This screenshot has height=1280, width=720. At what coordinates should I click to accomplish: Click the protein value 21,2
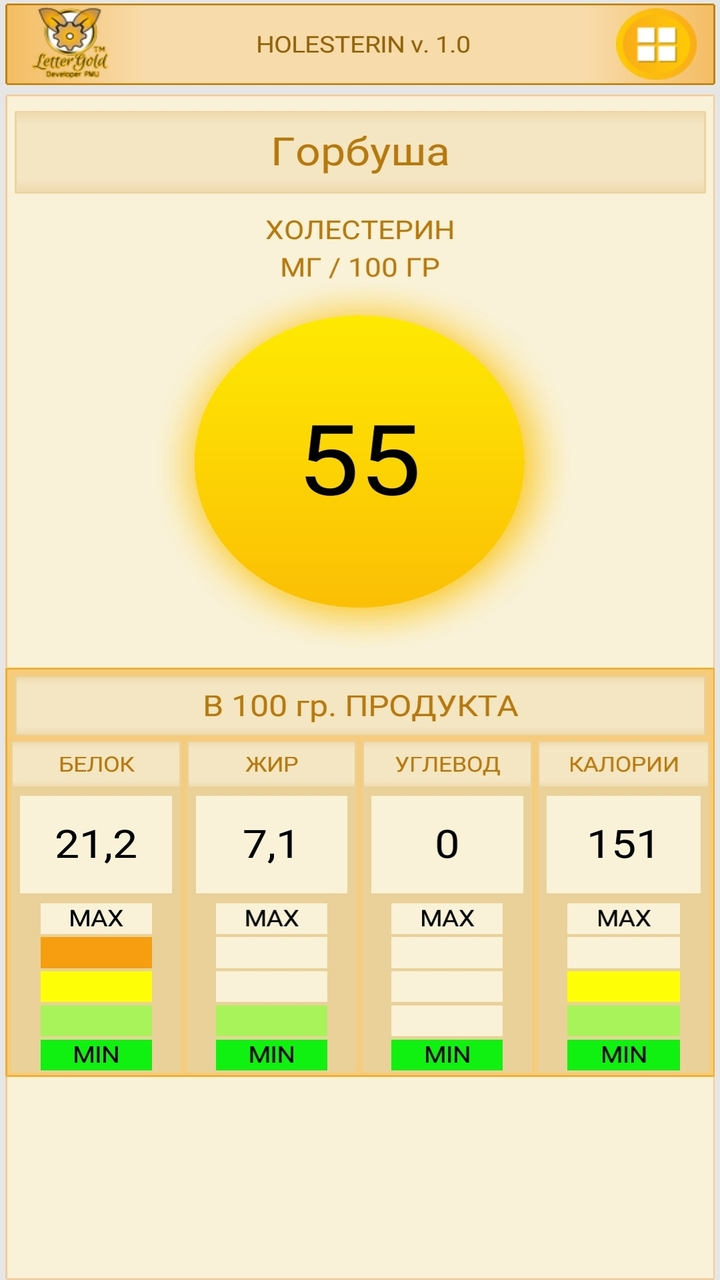[x=94, y=843]
